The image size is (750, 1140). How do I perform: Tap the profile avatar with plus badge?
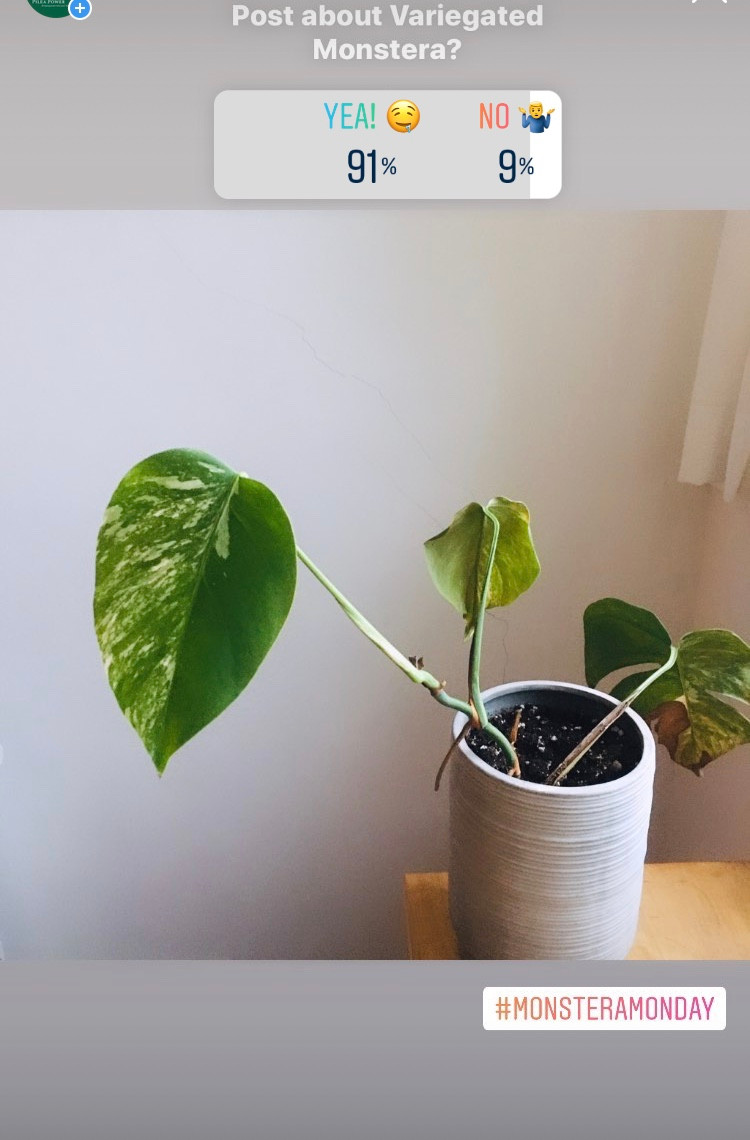point(55,6)
